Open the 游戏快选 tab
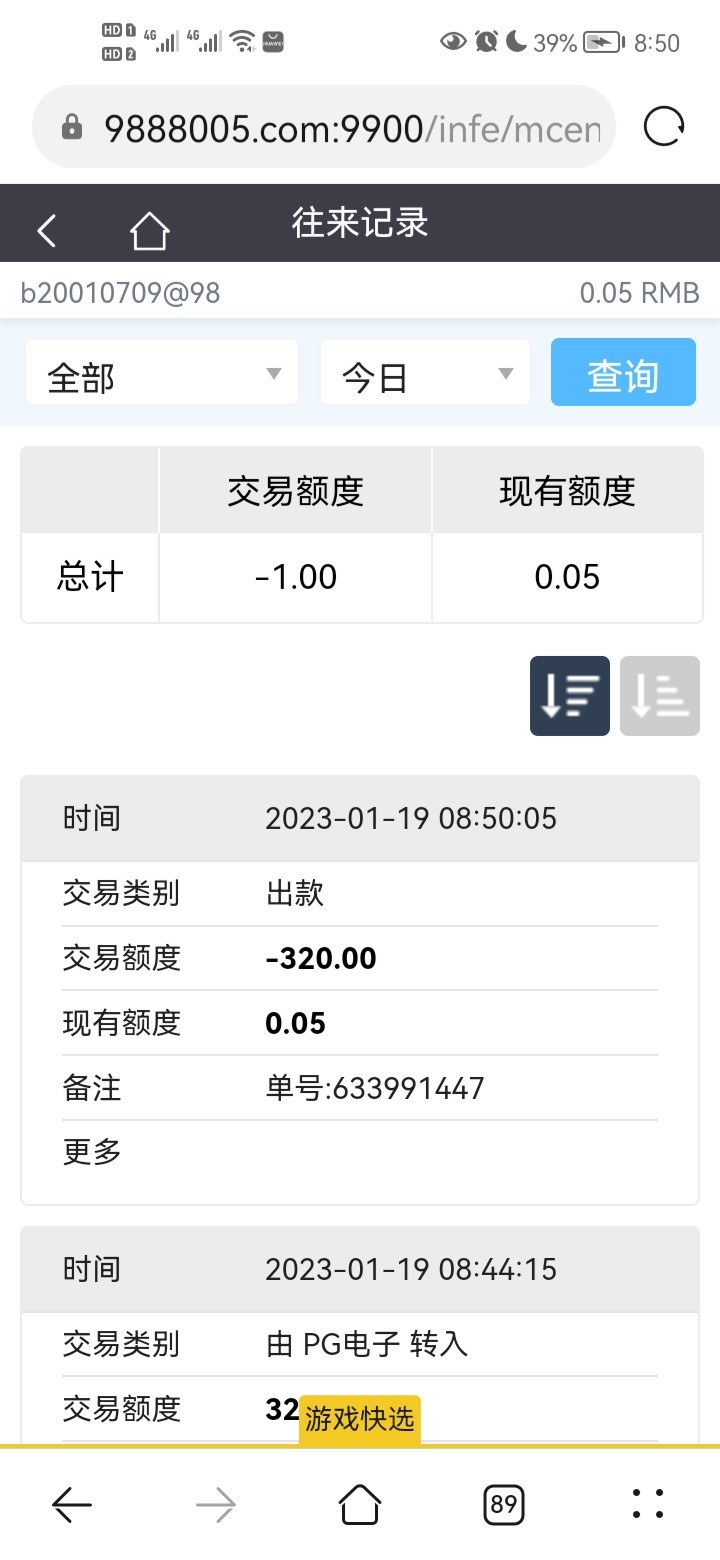 pos(360,1419)
